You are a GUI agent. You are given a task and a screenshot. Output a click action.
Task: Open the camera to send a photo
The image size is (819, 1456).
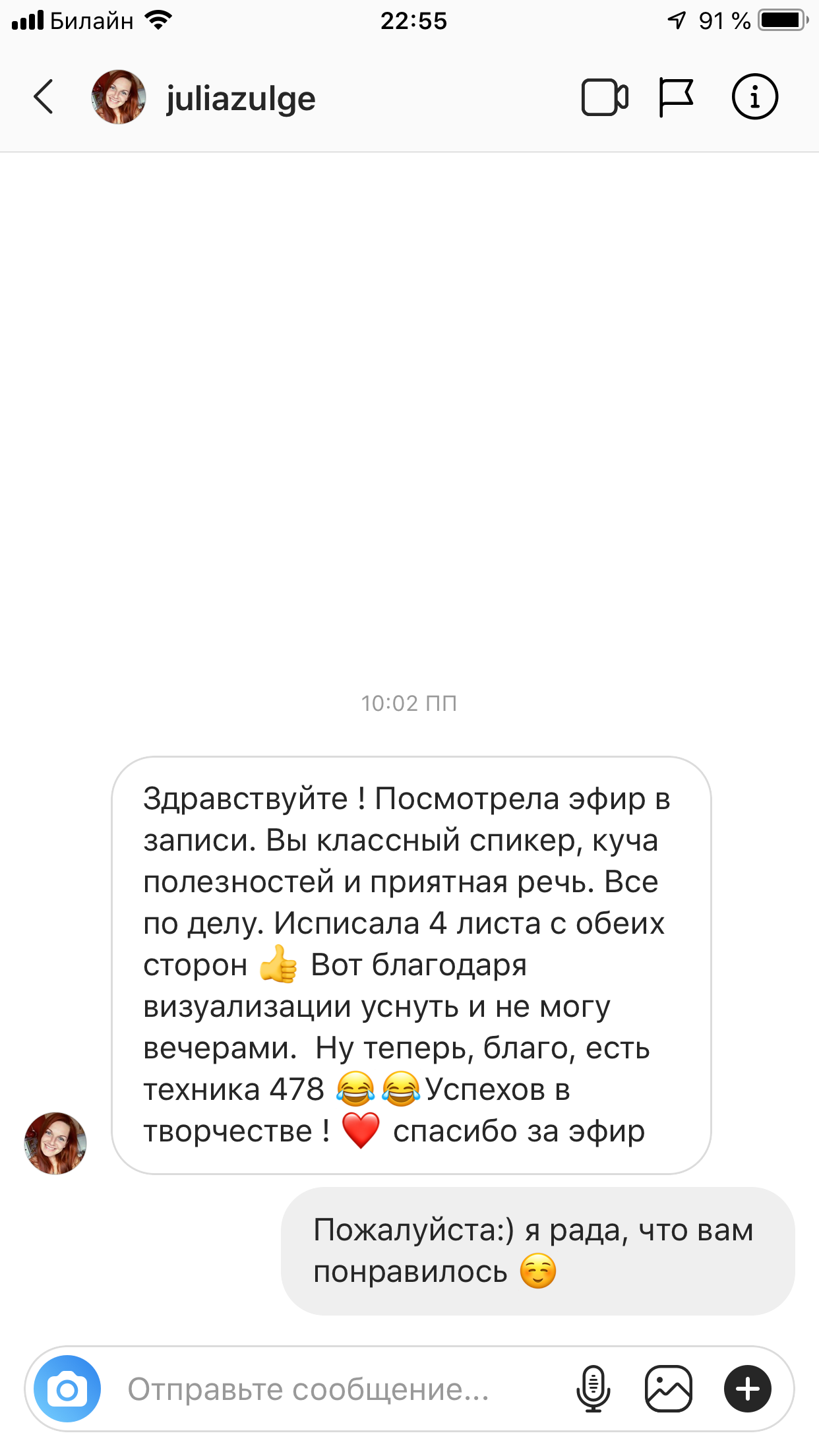(67, 1390)
